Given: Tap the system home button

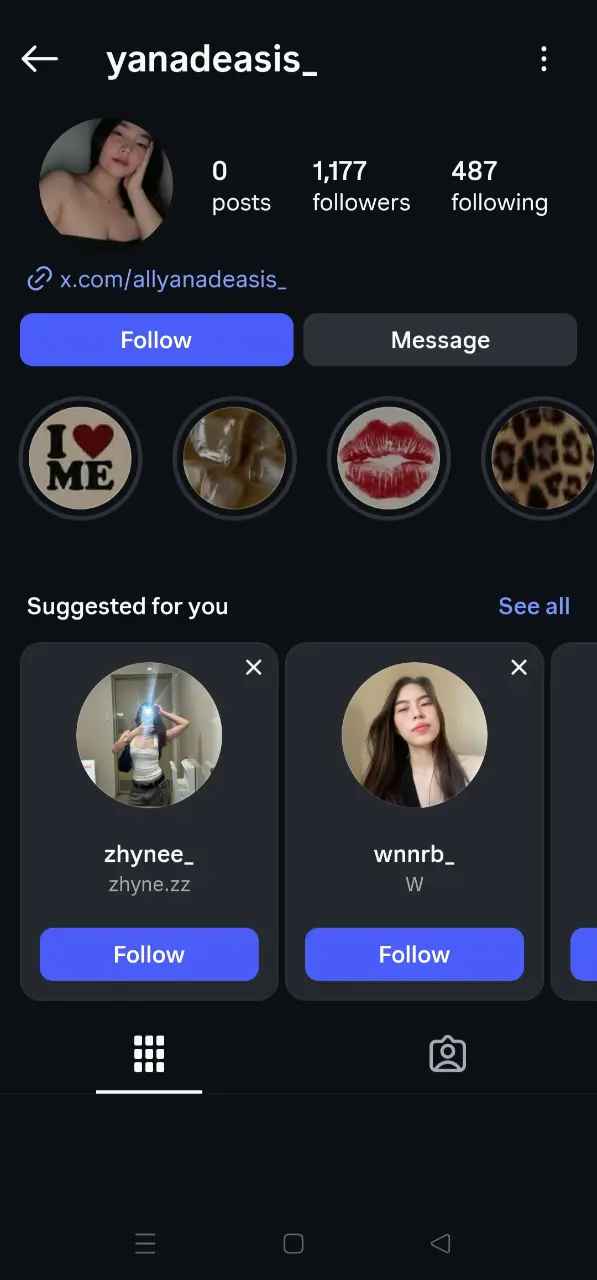Looking at the screenshot, I should [x=293, y=1243].
